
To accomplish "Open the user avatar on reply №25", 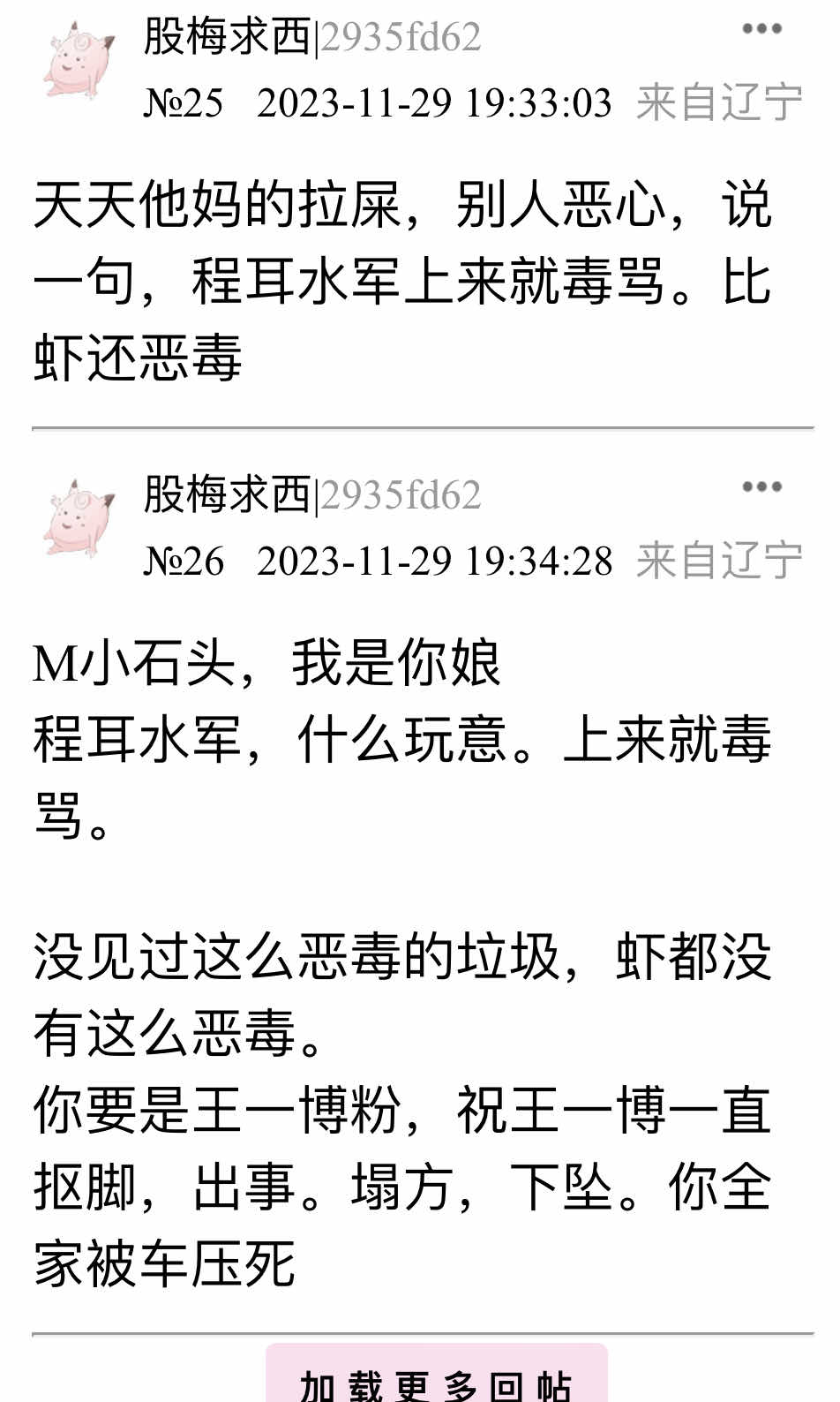I will tap(78, 62).
